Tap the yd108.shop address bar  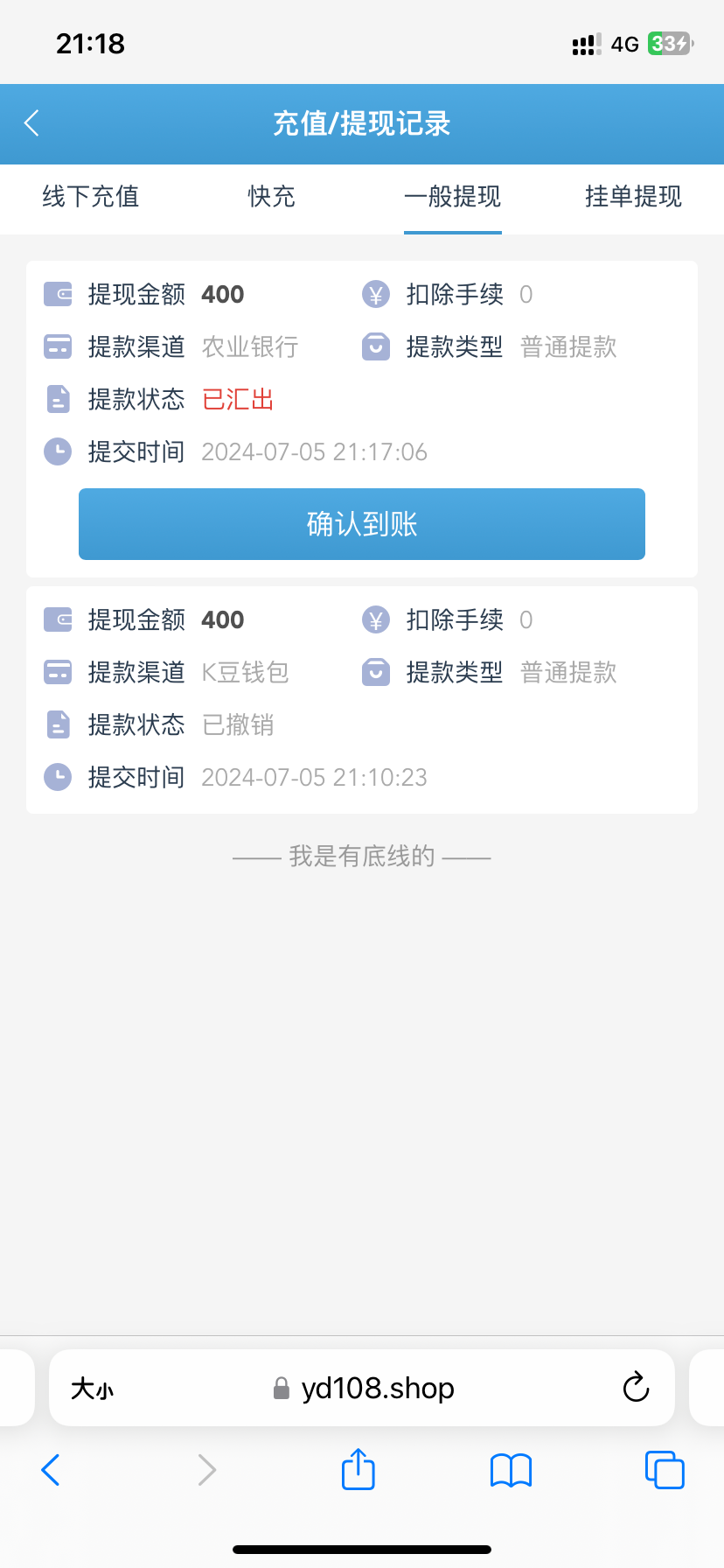click(364, 1389)
